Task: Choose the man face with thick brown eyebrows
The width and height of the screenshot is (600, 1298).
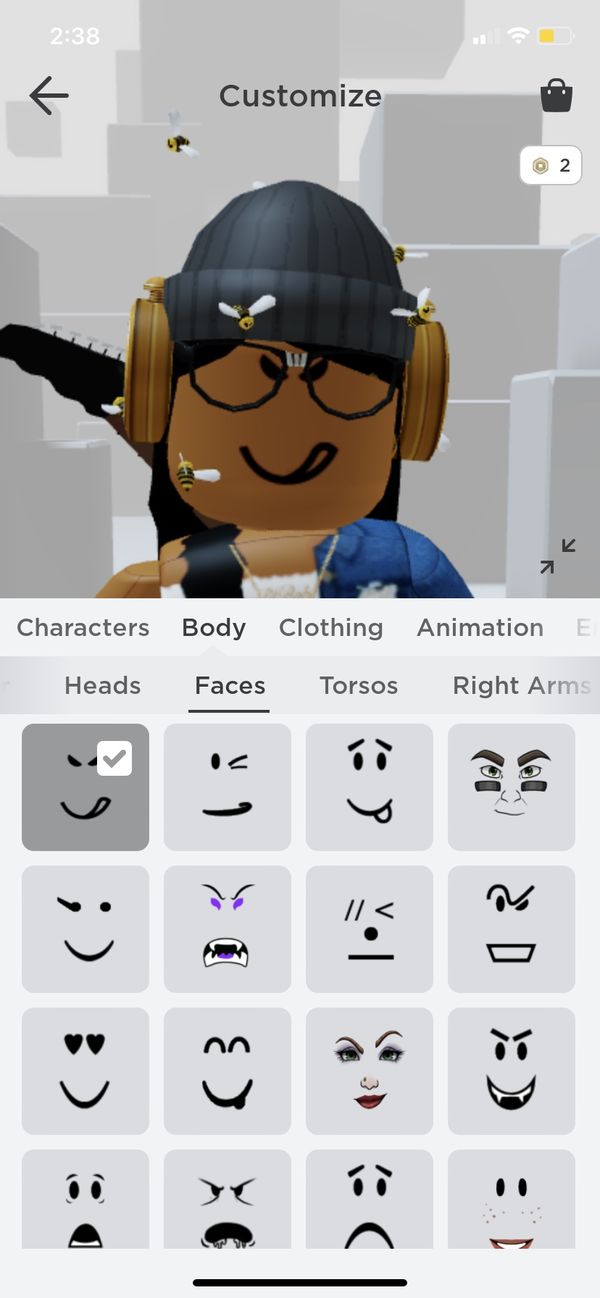Action: pos(512,787)
